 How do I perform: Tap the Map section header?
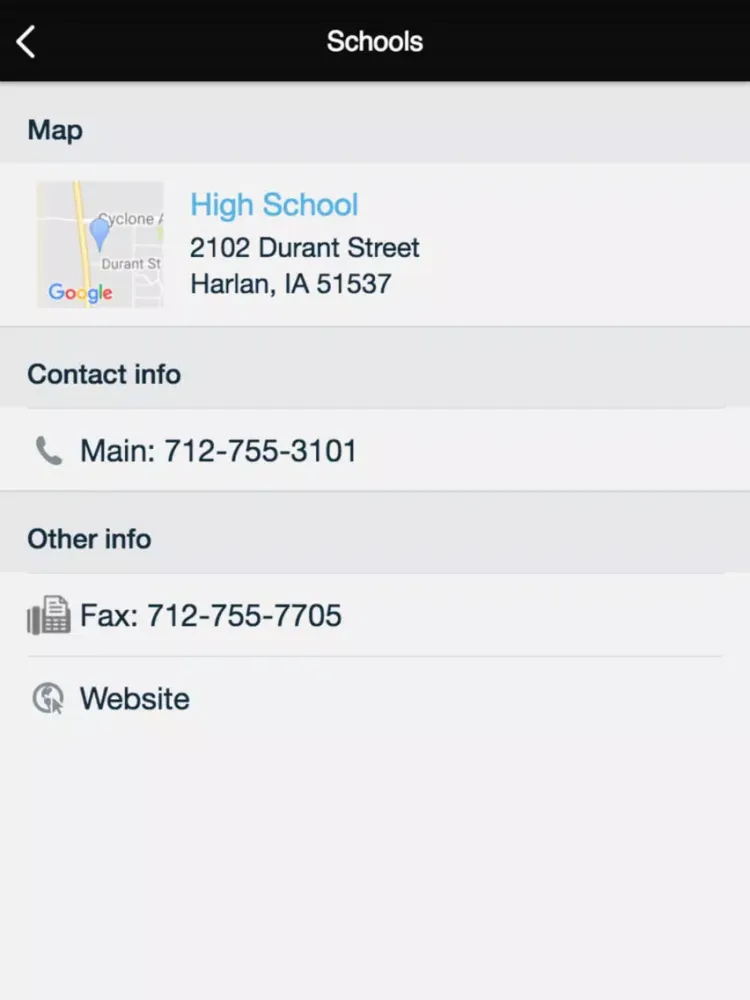pos(55,130)
